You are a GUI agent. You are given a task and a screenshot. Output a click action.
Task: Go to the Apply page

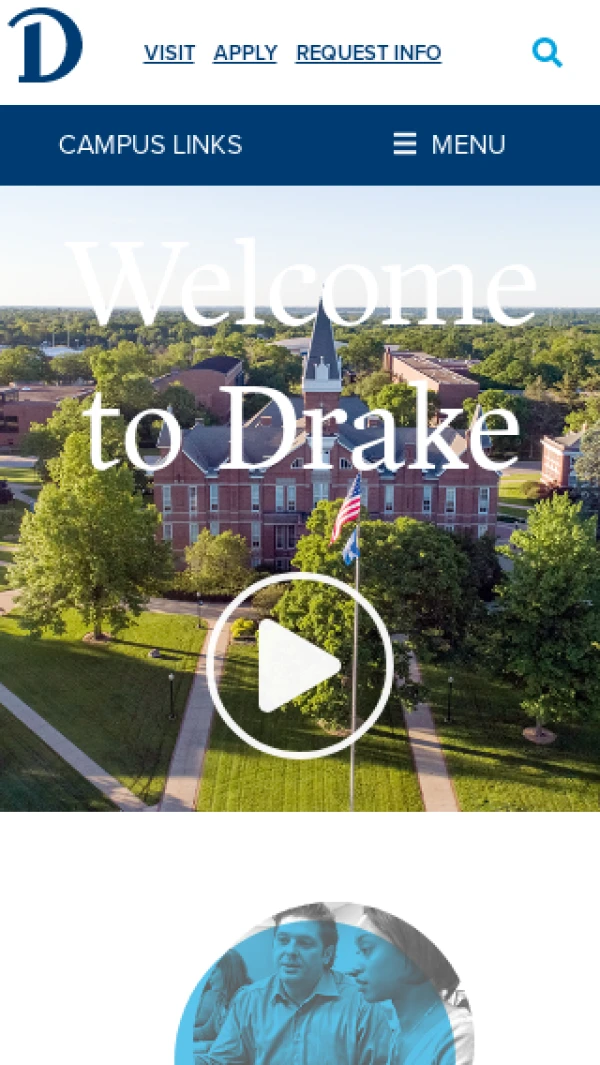pos(245,53)
